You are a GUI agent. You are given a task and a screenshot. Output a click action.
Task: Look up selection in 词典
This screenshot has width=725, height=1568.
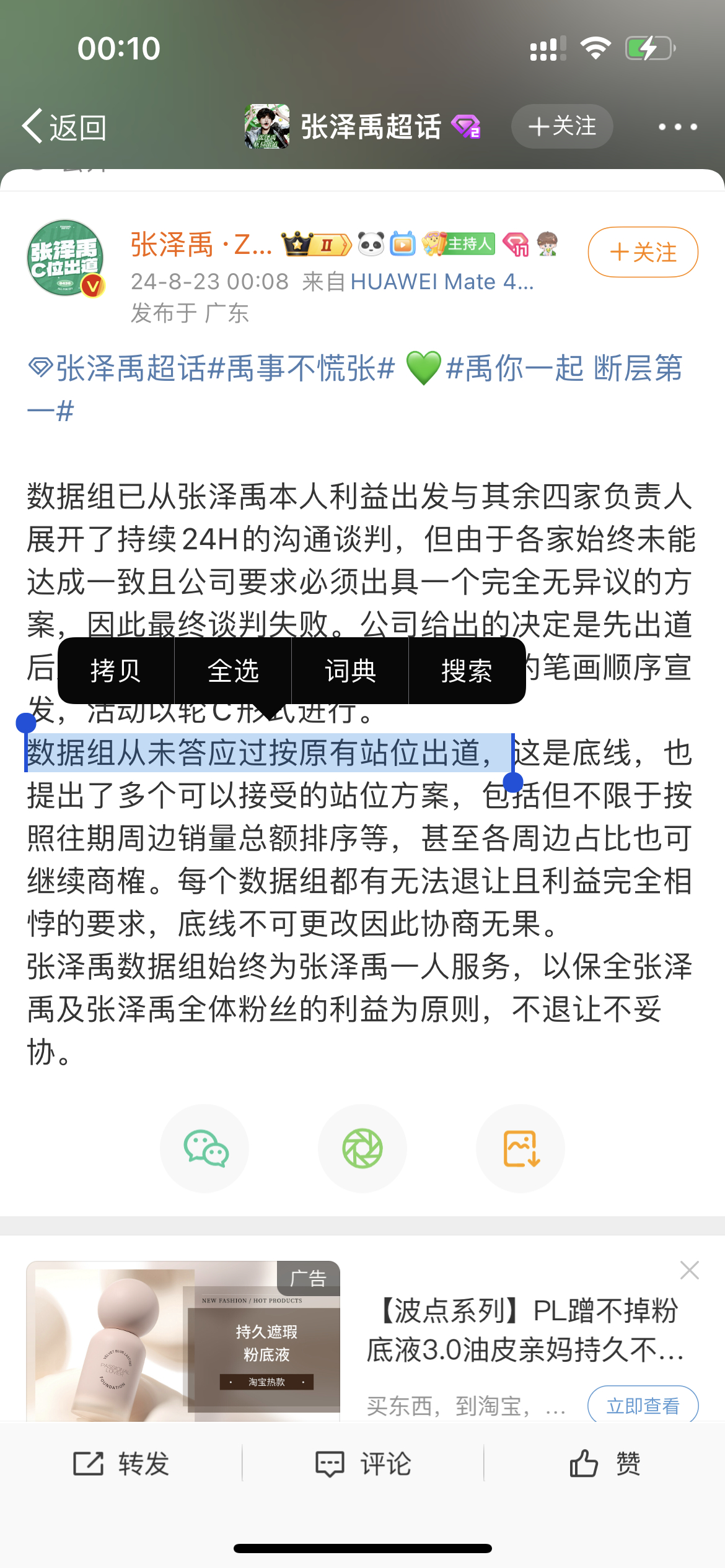coord(350,671)
